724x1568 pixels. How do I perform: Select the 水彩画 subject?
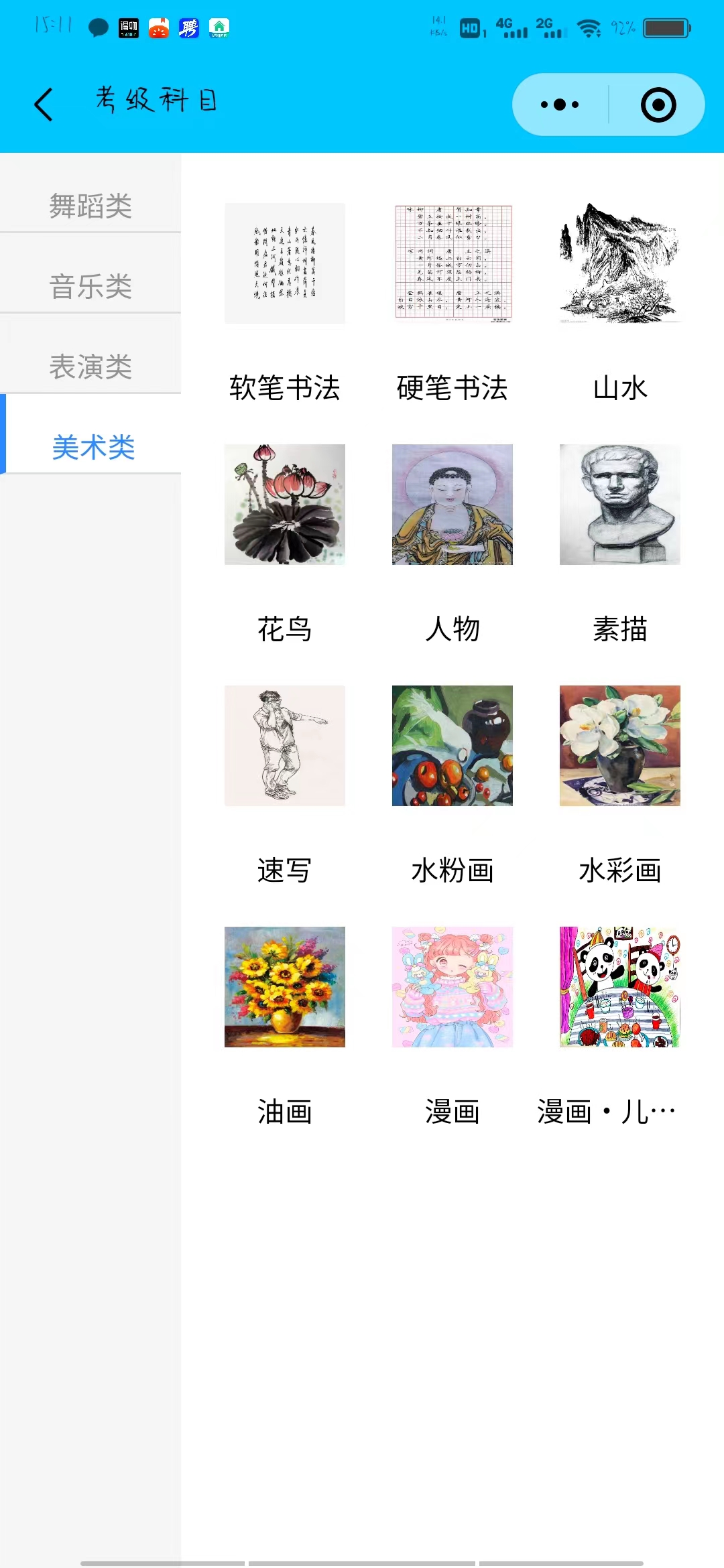(x=620, y=746)
